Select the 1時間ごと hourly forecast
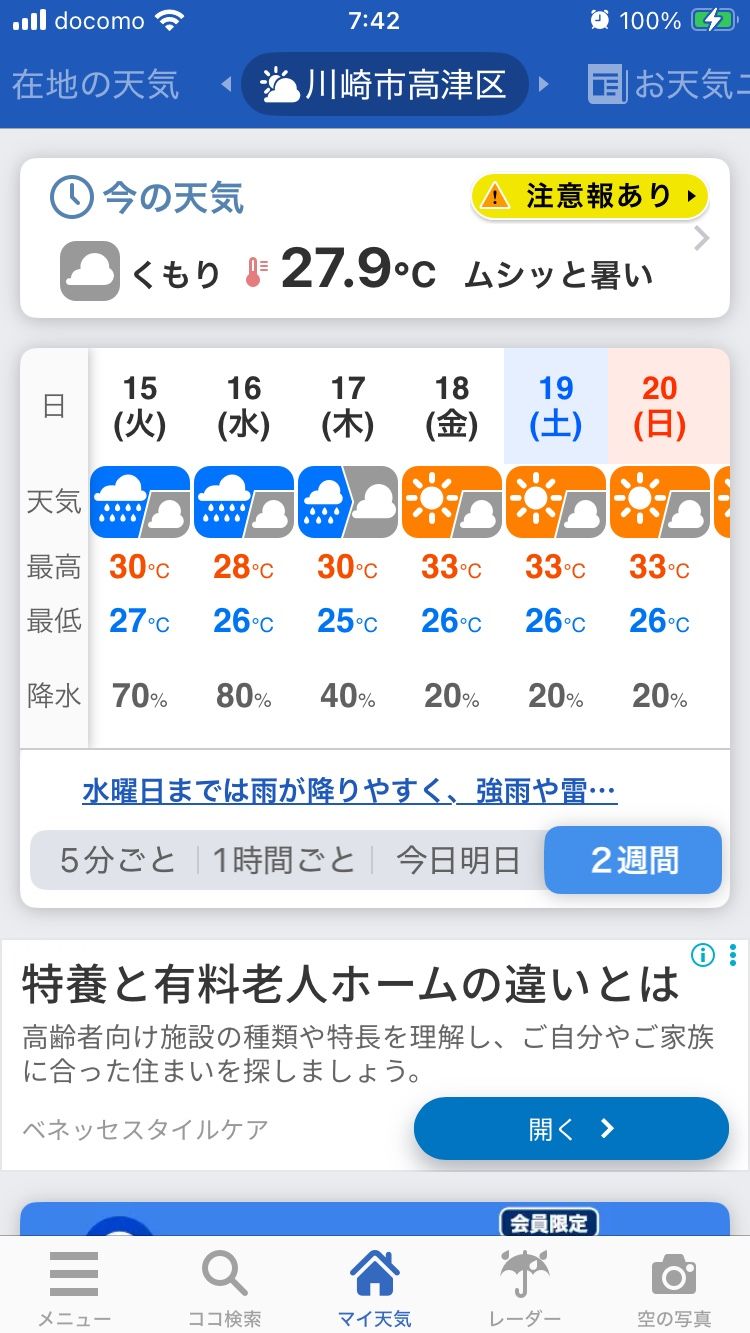The width and height of the screenshot is (750, 1333). (284, 860)
